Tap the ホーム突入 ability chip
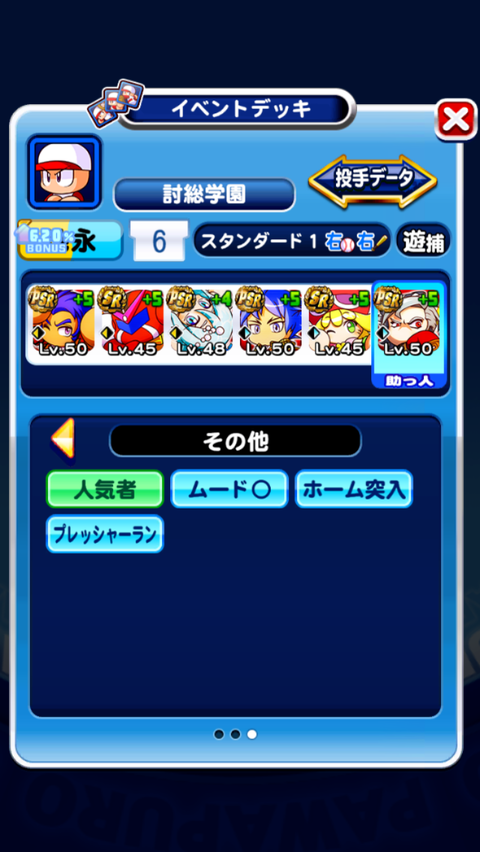480x852 pixels. tap(354, 489)
